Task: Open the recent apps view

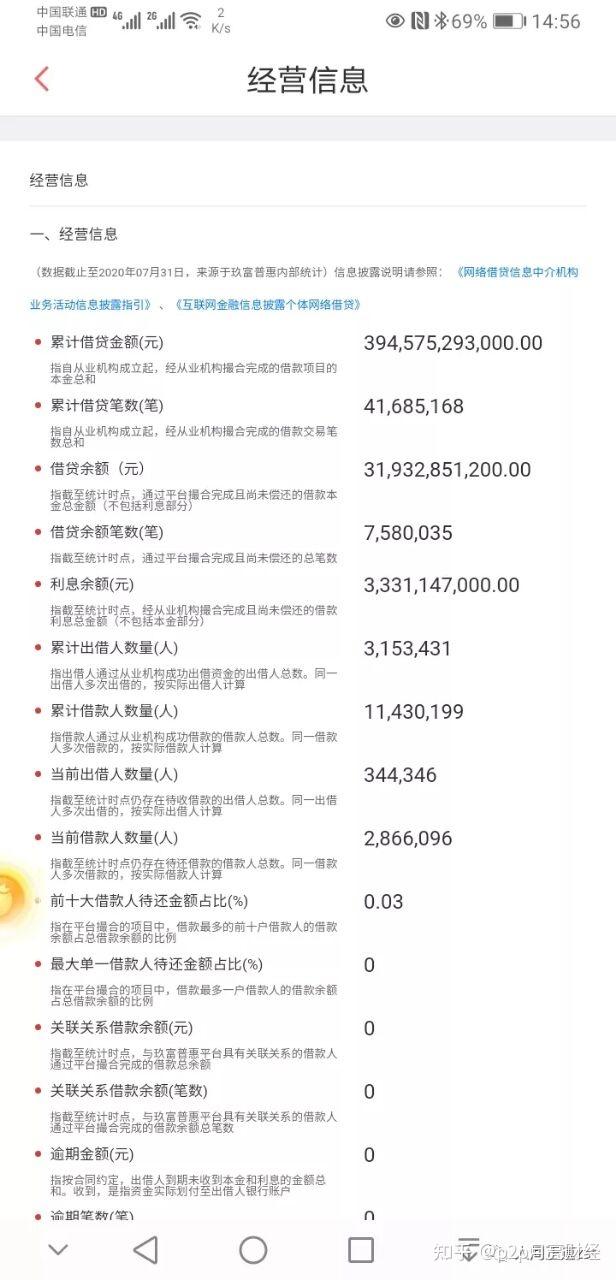Action: coord(360,1249)
